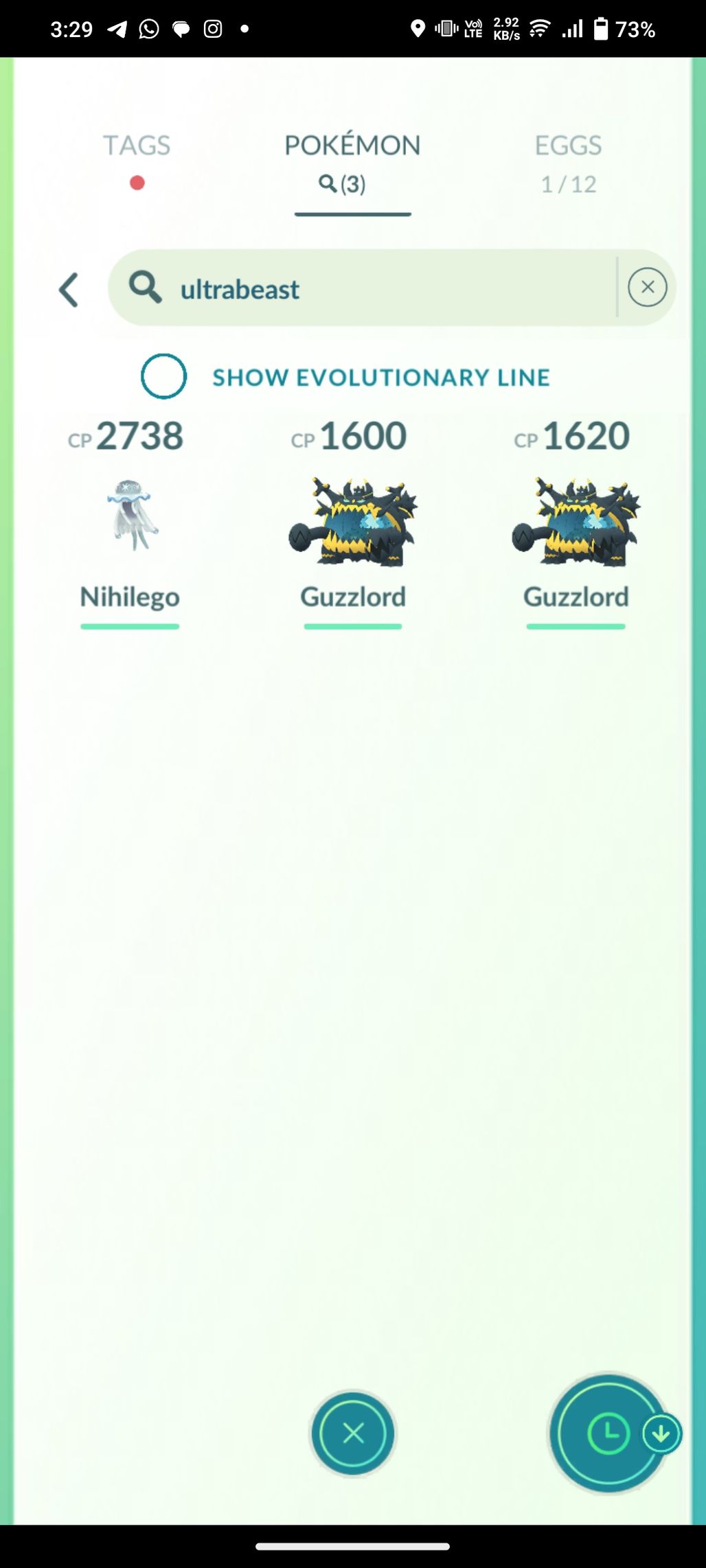Close the Pokémon storage screen
The image size is (706, 1568).
[x=353, y=1433]
